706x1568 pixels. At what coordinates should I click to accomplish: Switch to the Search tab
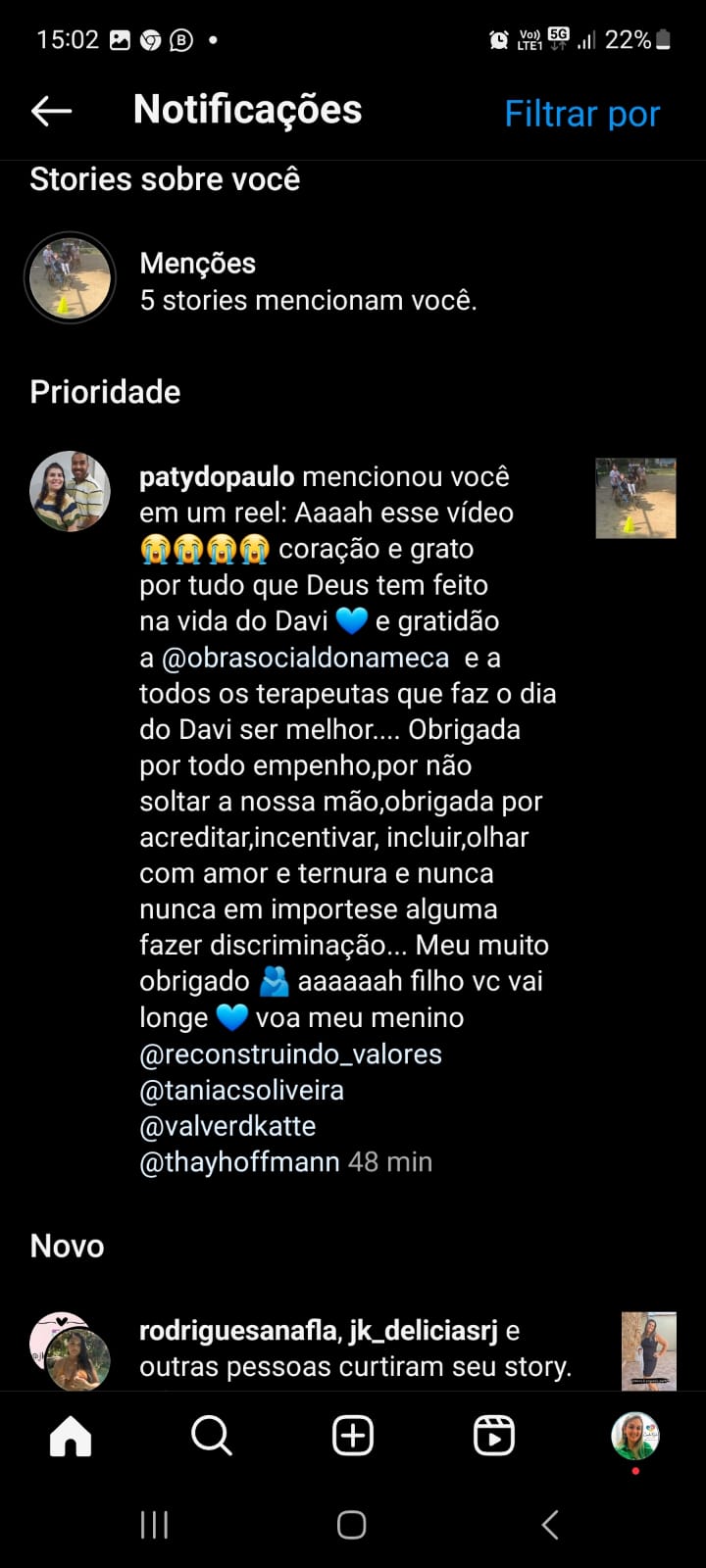point(211,1437)
